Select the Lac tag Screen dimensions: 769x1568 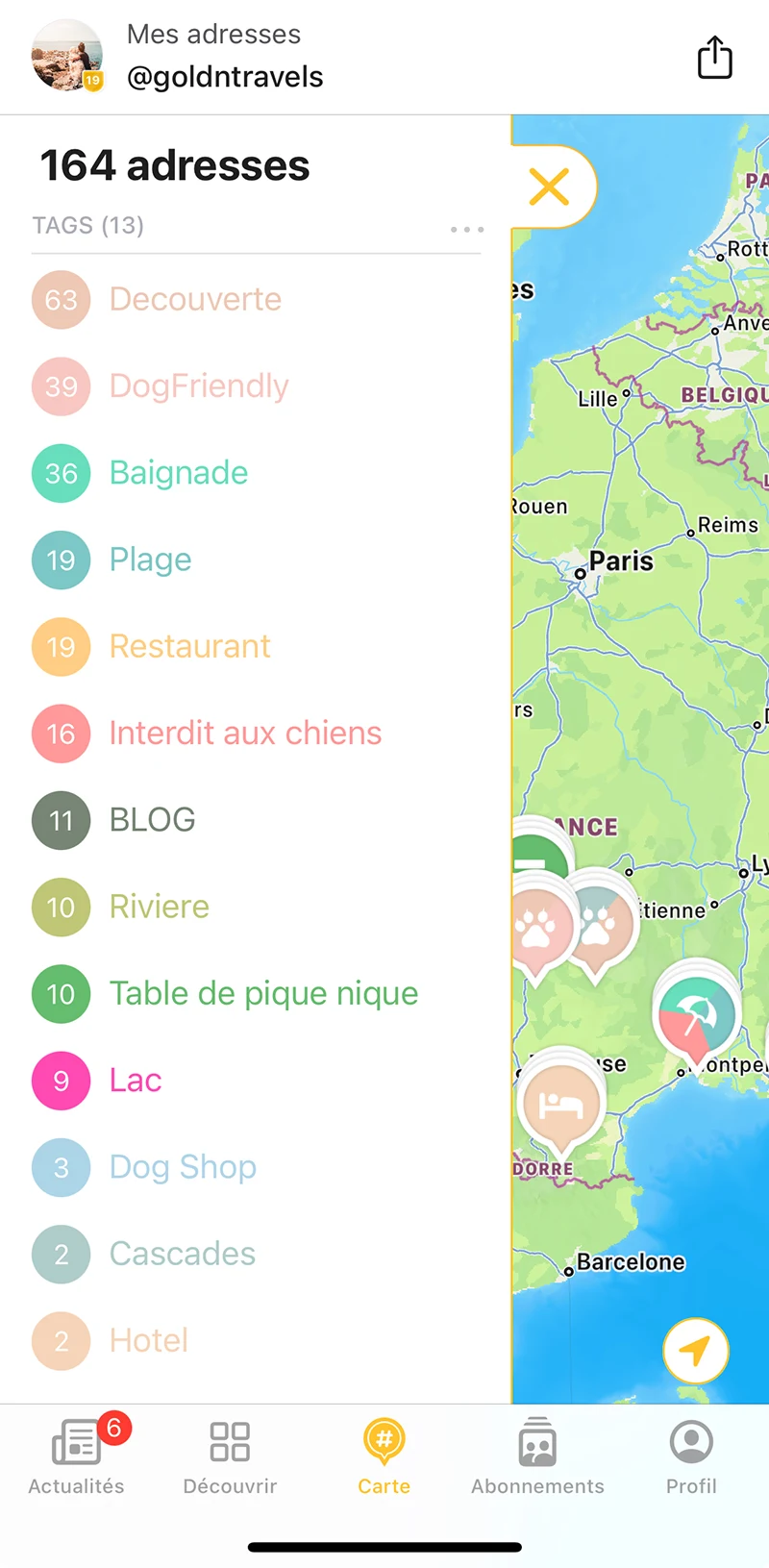coord(135,1080)
